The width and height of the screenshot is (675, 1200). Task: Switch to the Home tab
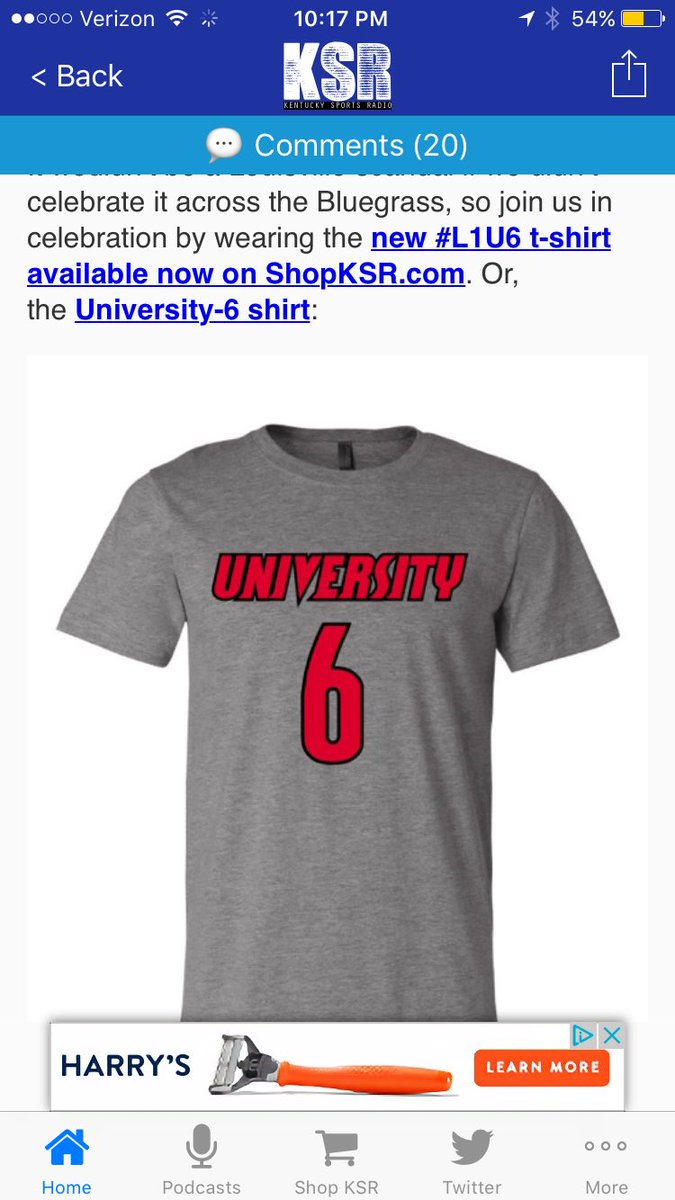(x=66, y=1160)
